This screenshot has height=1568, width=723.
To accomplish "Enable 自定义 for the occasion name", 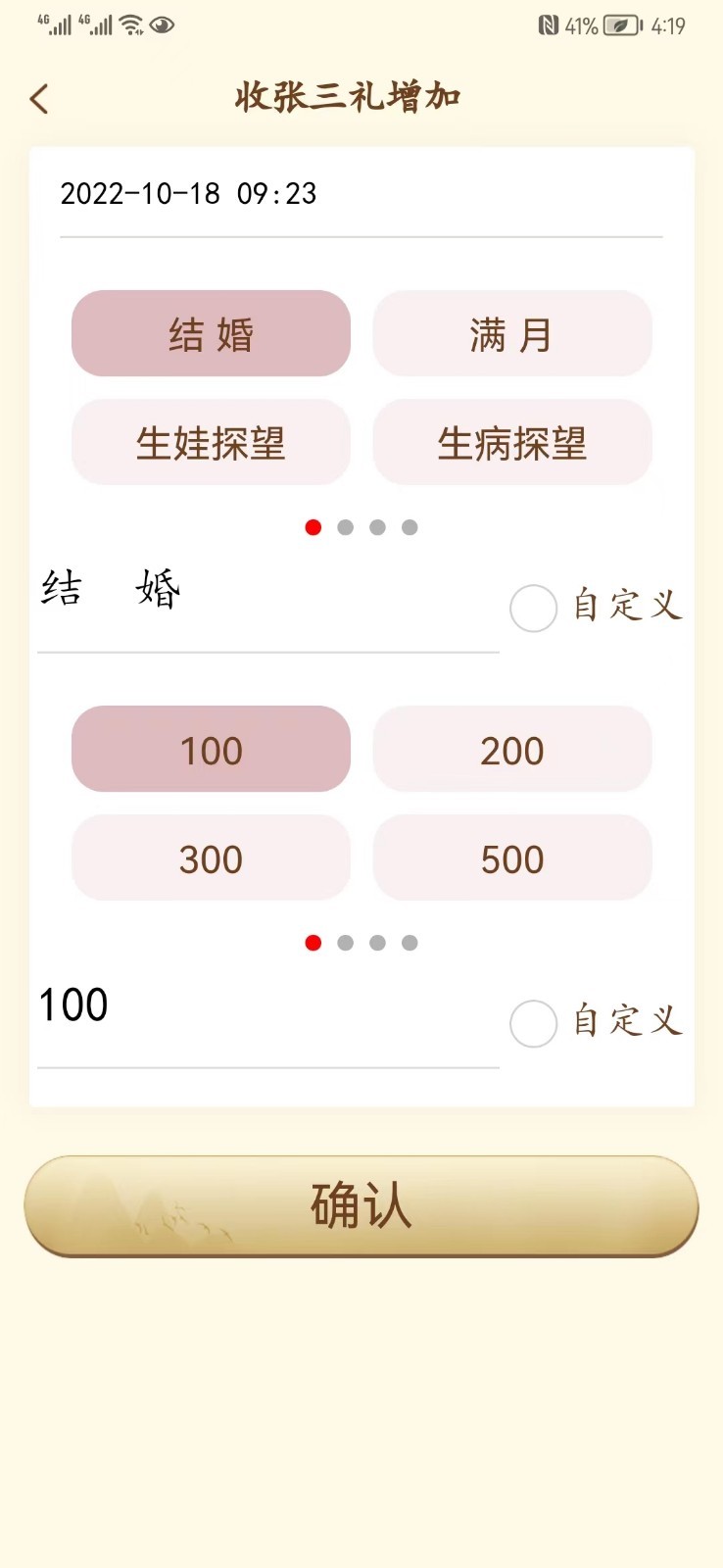I will pos(534,608).
